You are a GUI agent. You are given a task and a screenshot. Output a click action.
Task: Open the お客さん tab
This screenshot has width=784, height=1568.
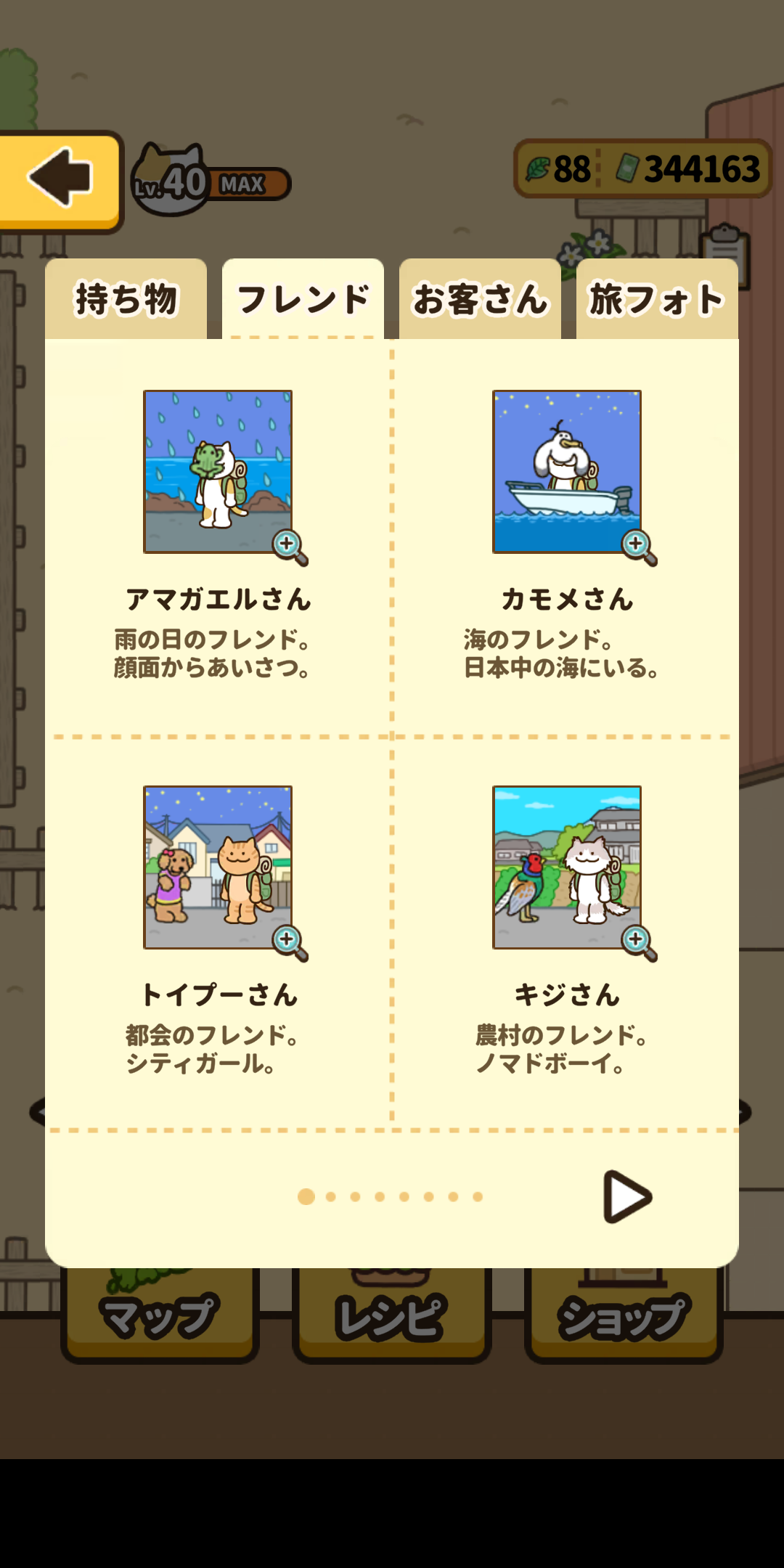[x=480, y=299]
